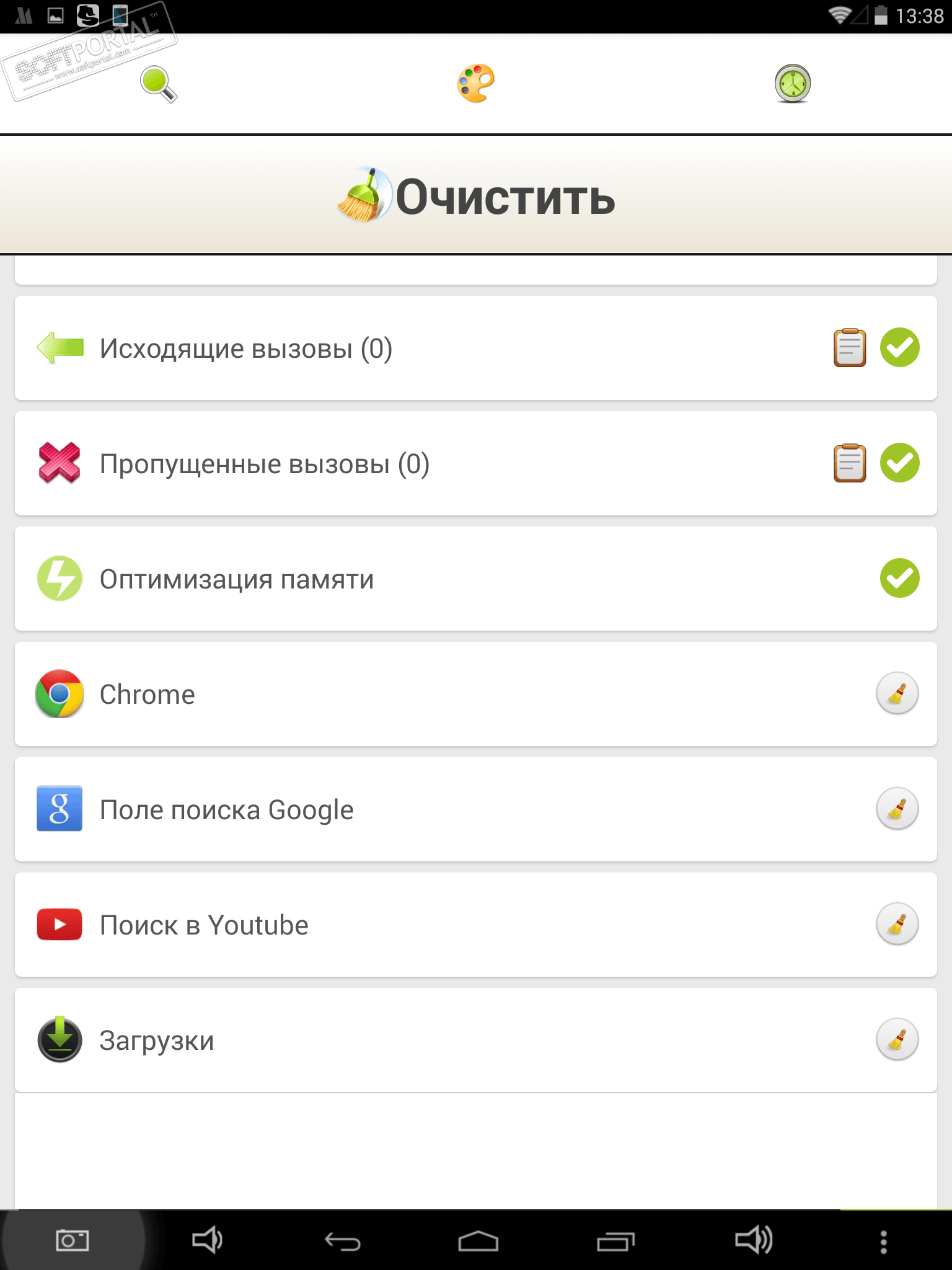View the Пропущенные вызовы clipboard details
This screenshot has height=1270, width=952.
click(x=849, y=463)
